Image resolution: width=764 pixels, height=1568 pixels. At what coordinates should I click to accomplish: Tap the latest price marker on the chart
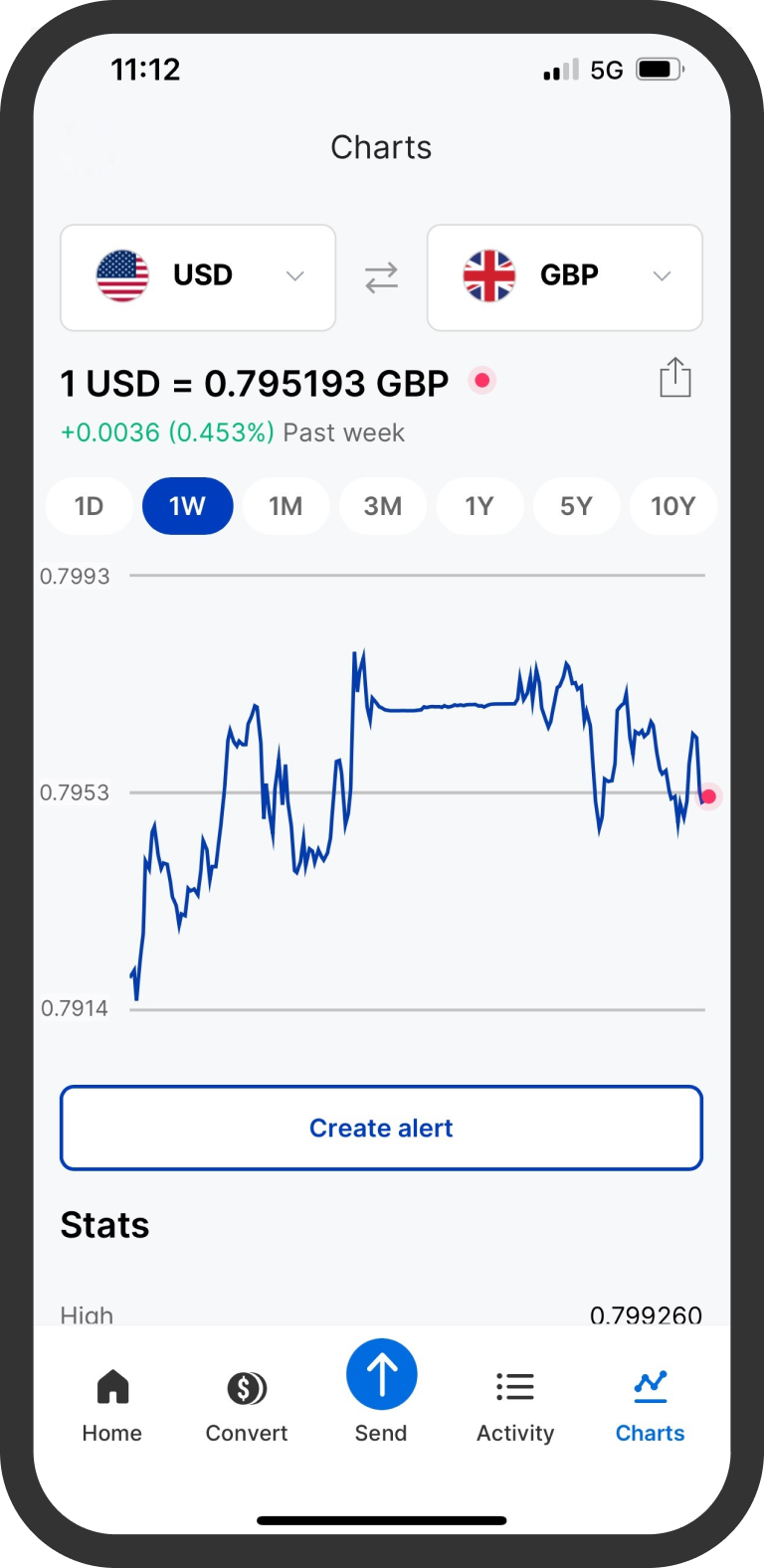tap(708, 795)
